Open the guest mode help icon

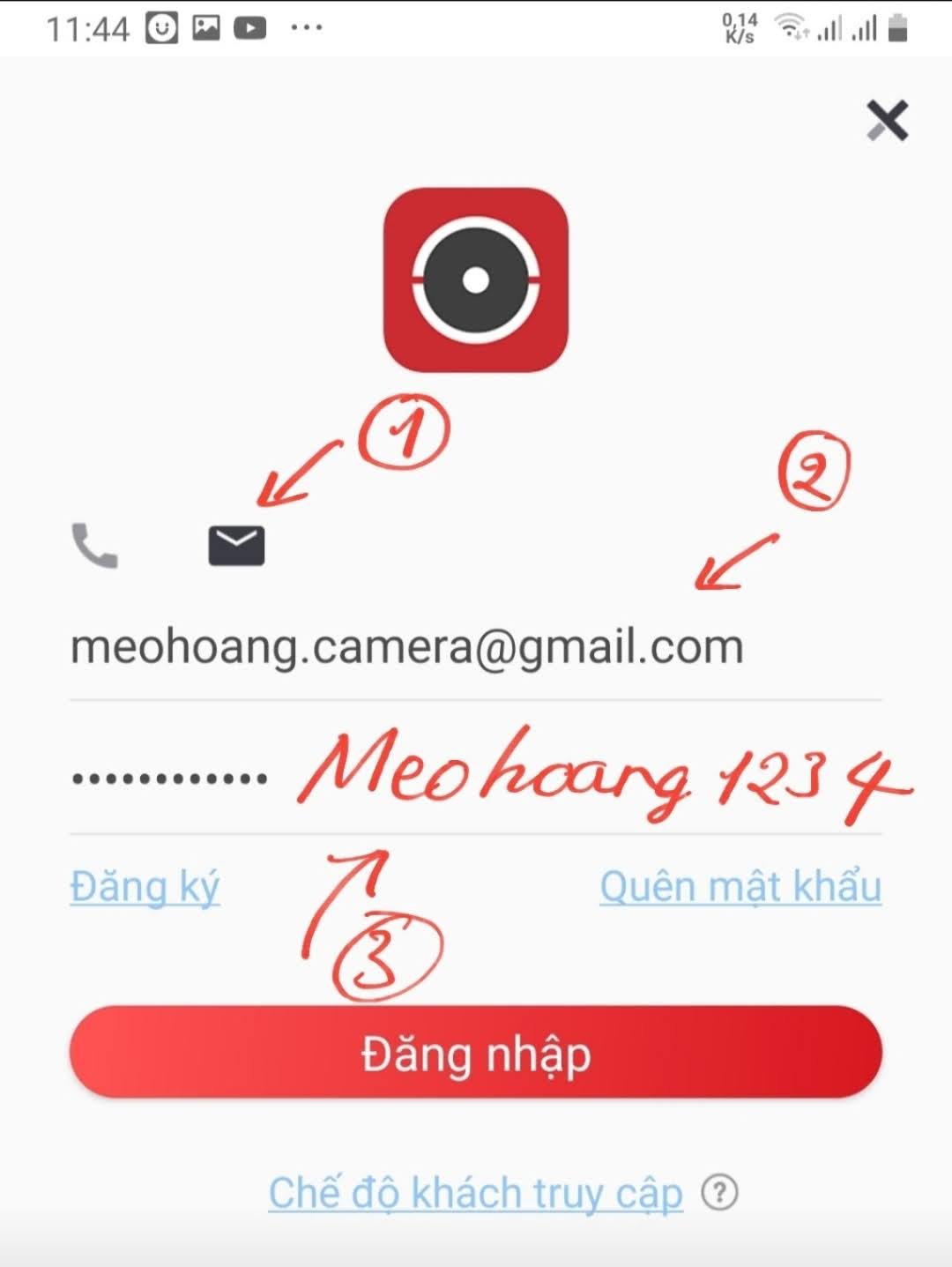(719, 1193)
